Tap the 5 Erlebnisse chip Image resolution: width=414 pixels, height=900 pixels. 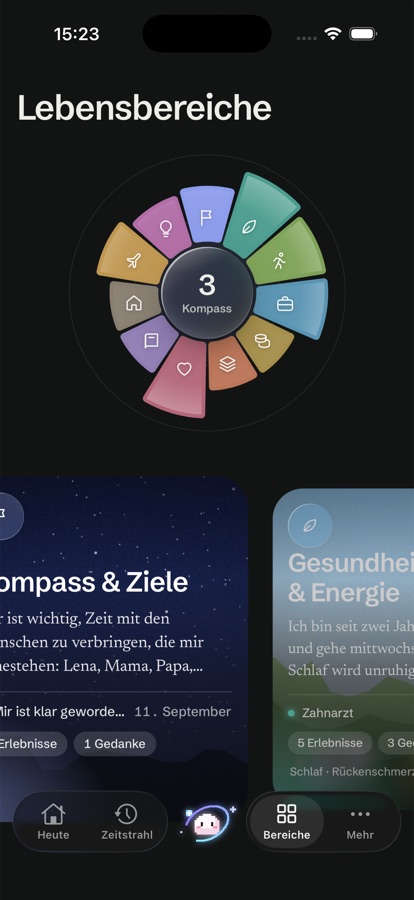(x=330, y=743)
